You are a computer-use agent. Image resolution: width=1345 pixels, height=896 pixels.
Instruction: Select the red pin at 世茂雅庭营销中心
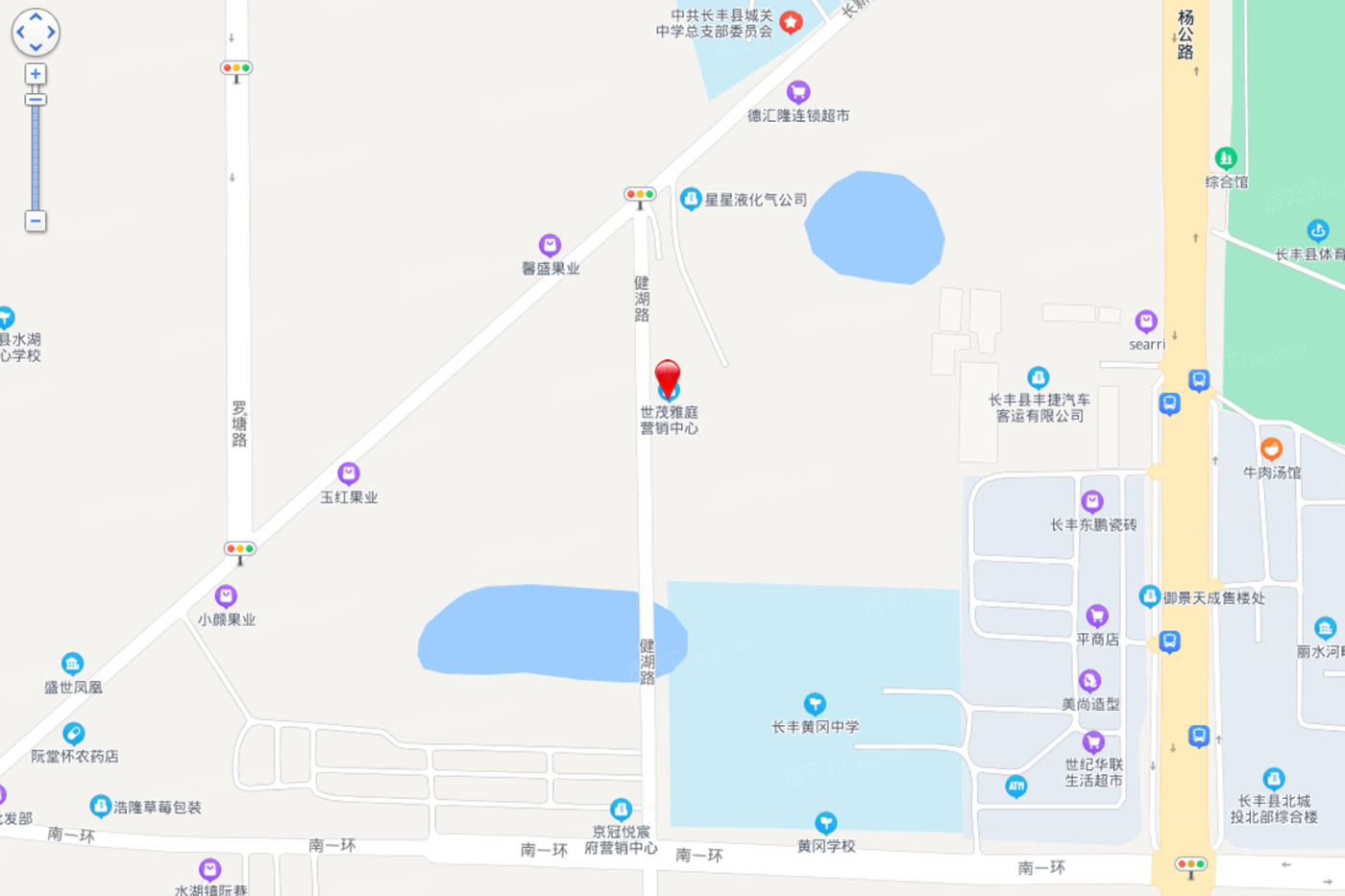click(668, 376)
